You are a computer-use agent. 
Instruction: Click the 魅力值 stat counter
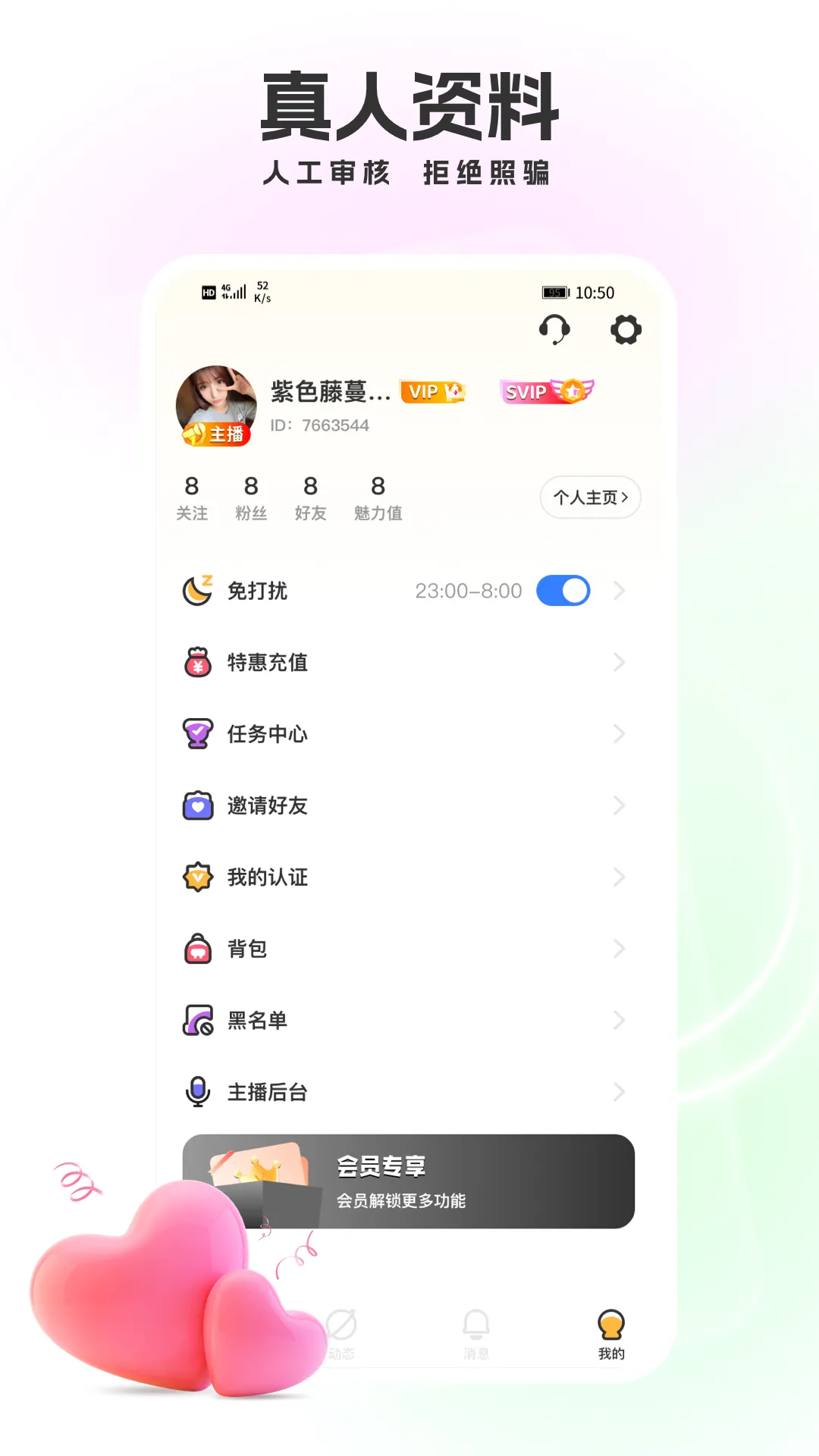377,497
